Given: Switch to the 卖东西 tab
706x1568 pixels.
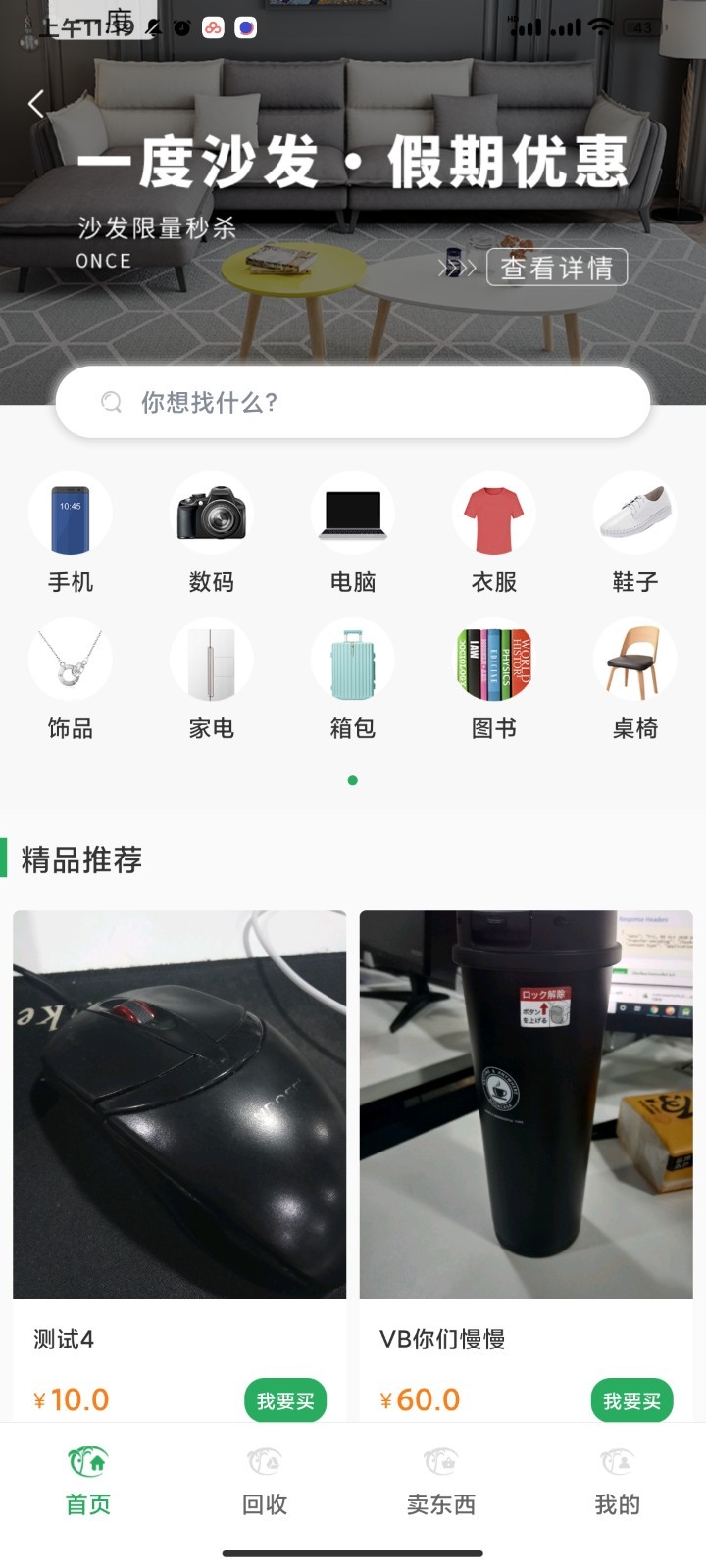Looking at the screenshot, I should 441,1481.
